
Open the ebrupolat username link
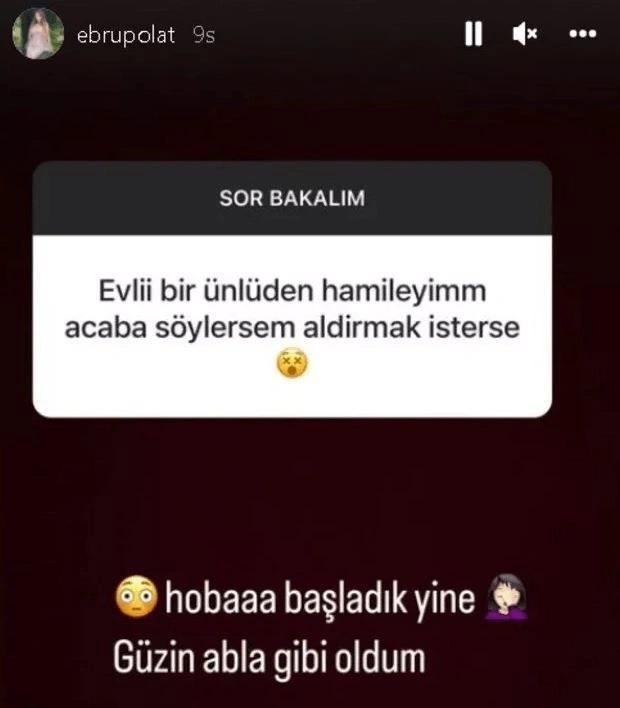[125, 35]
